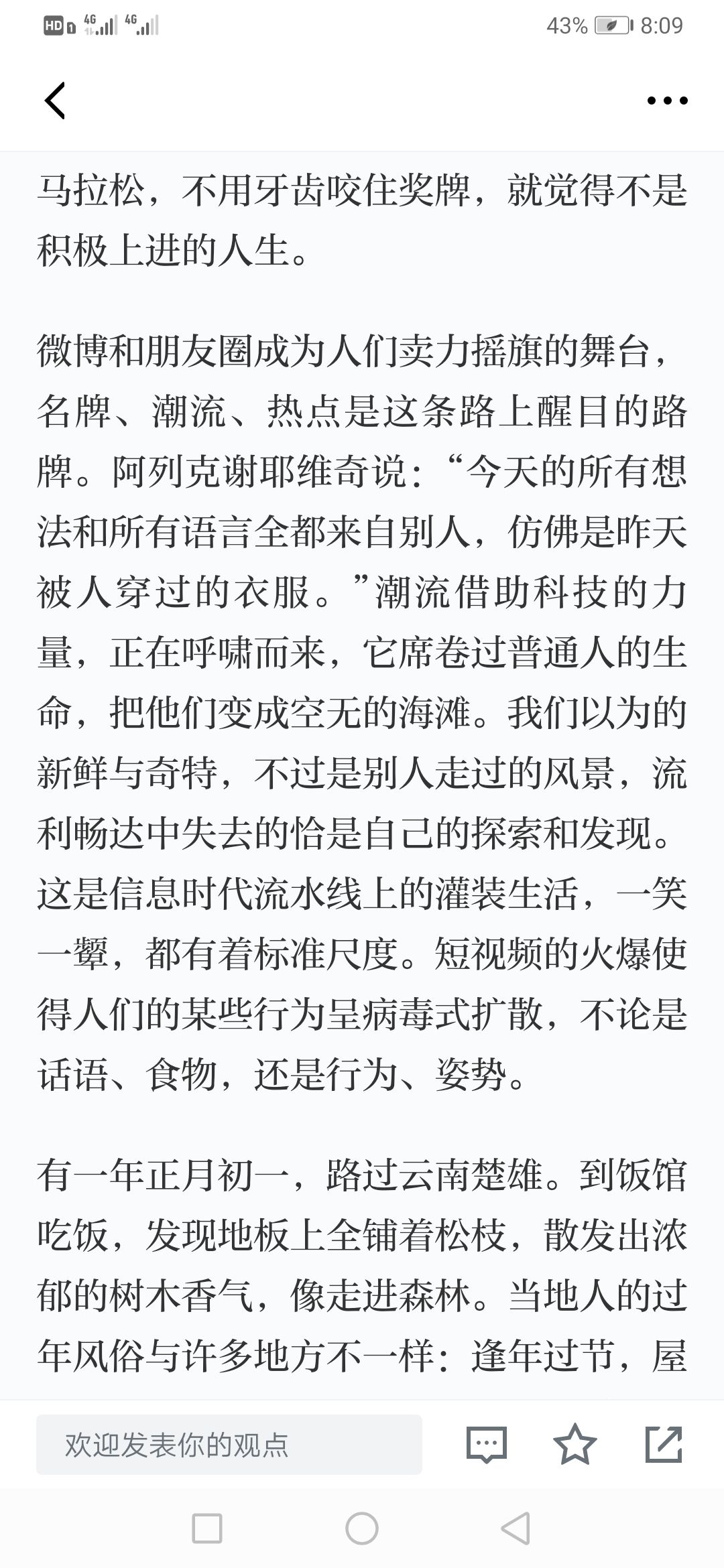Tap the system home button
The width and height of the screenshot is (724, 1568).
[x=362, y=1528]
